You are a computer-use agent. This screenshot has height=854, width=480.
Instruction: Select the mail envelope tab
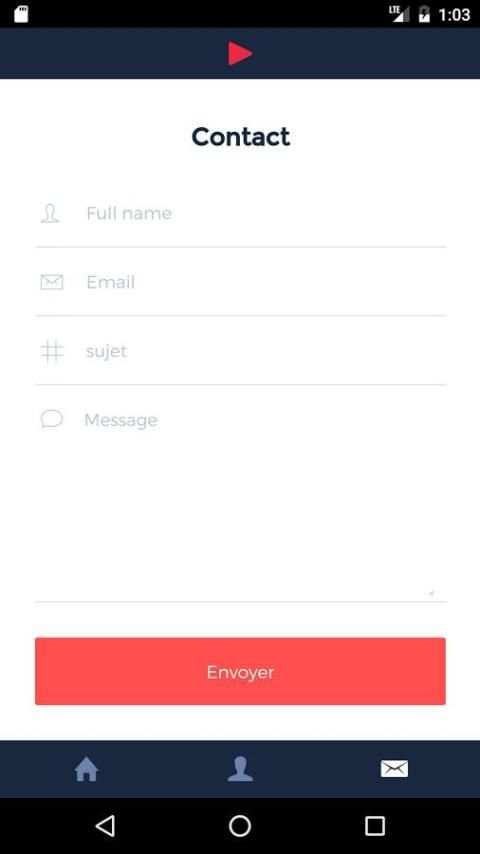click(394, 769)
